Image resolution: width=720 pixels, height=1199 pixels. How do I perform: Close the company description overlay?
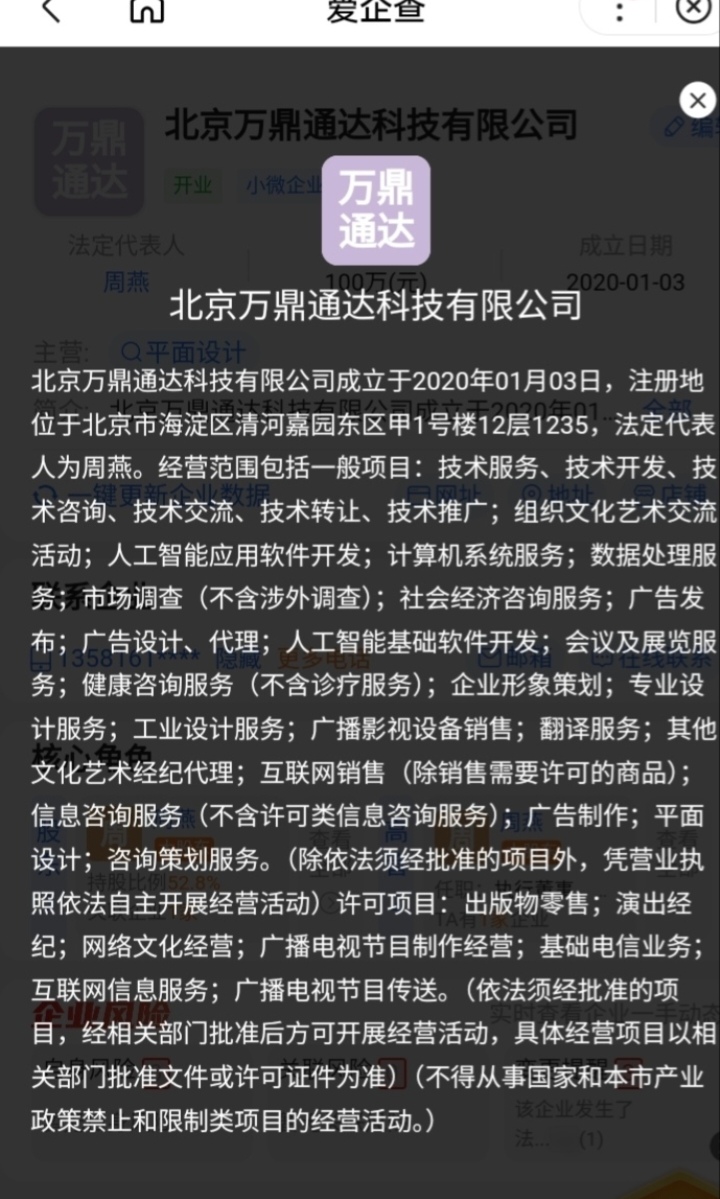tap(697, 100)
